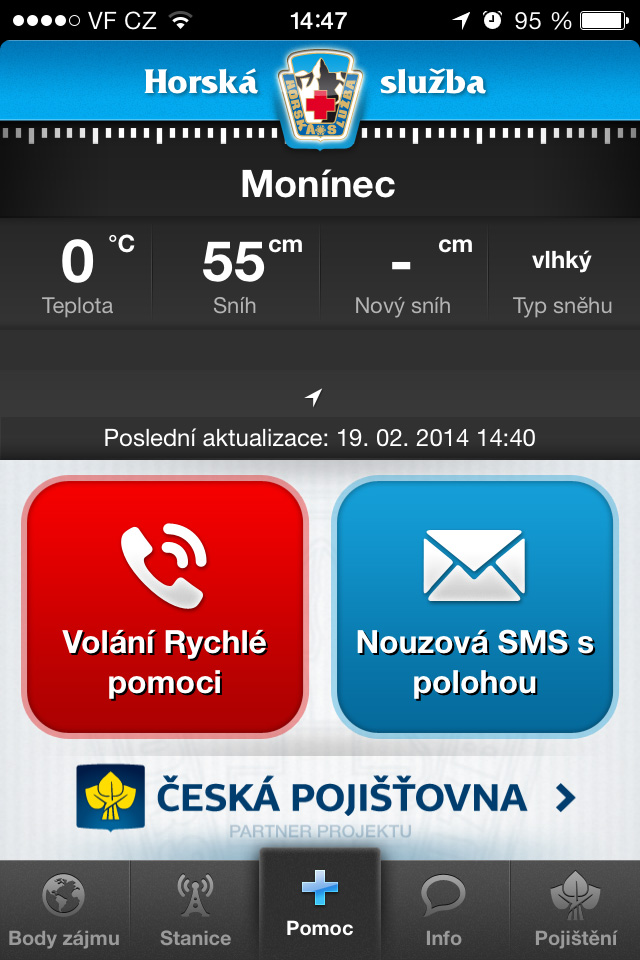Go to the Info tab

[443, 910]
